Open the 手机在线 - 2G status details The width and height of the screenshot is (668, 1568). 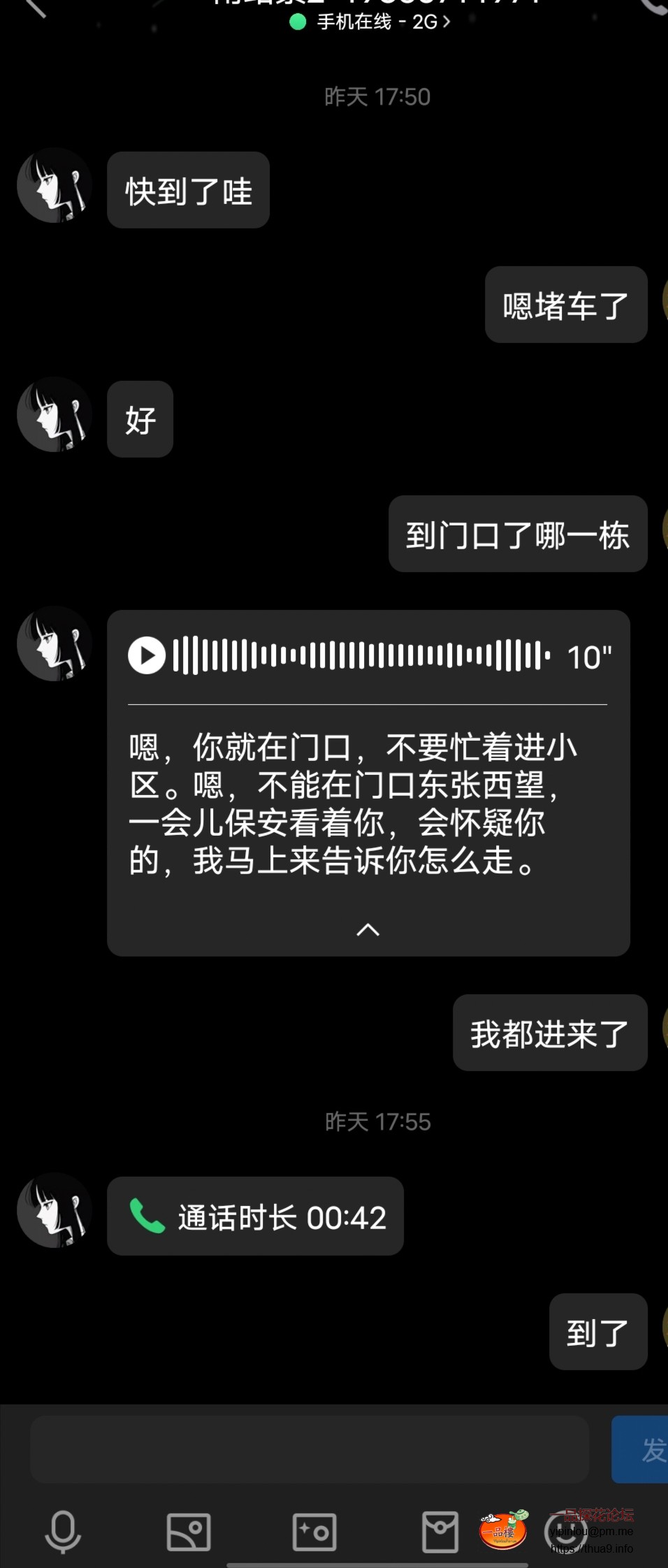click(x=370, y=22)
